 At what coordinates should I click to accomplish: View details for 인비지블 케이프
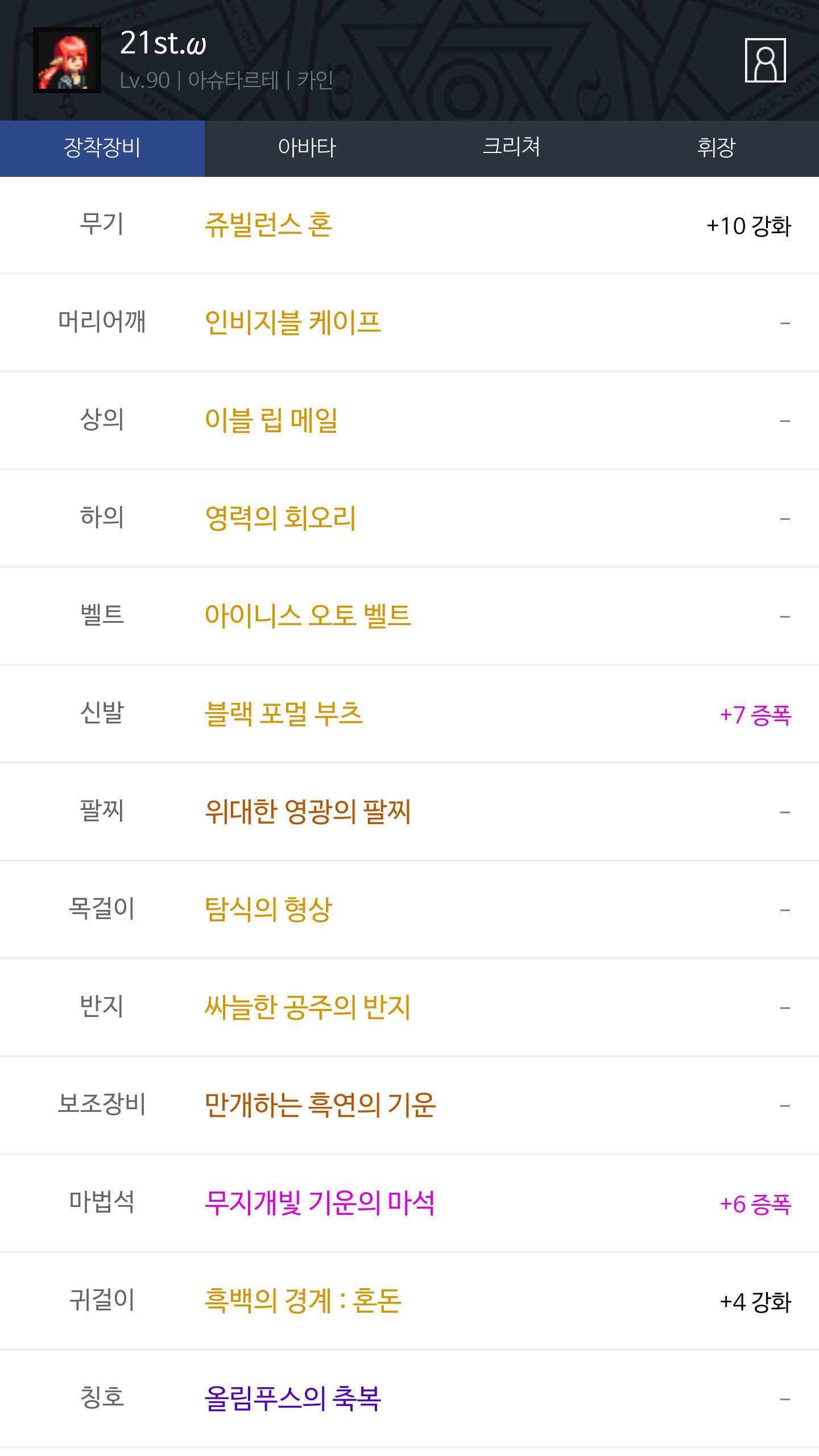(292, 323)
